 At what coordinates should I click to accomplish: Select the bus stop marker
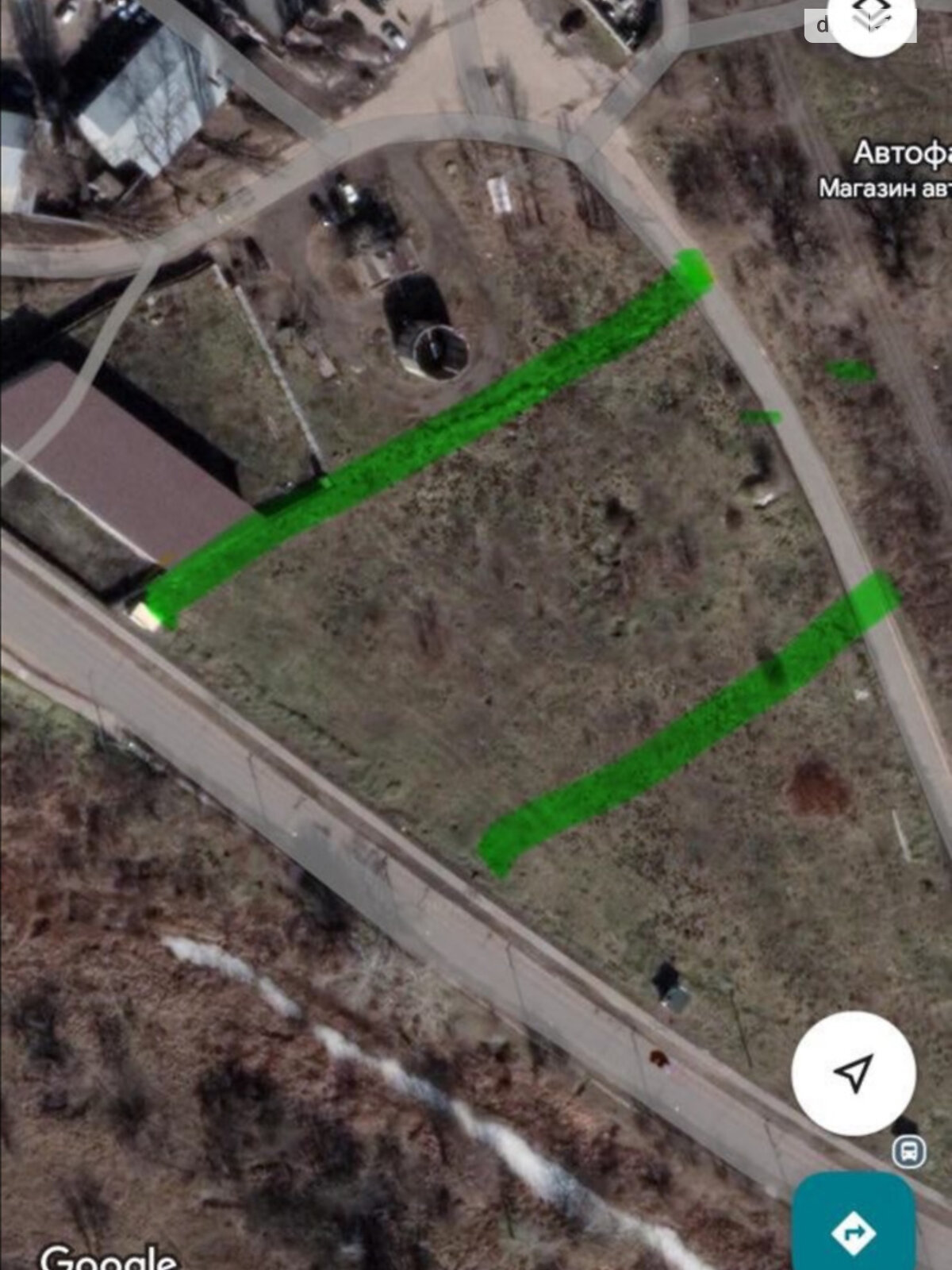pyautogui.click(x=909, y=1150)
